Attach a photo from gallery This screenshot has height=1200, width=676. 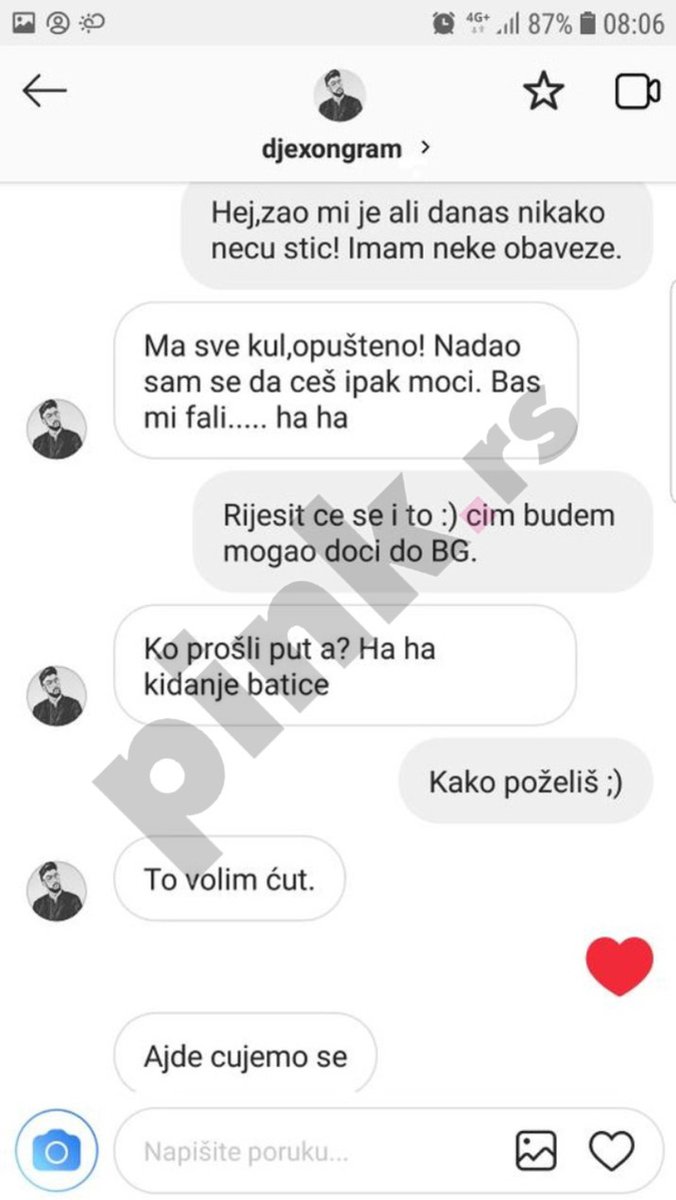coord(536,1152)
